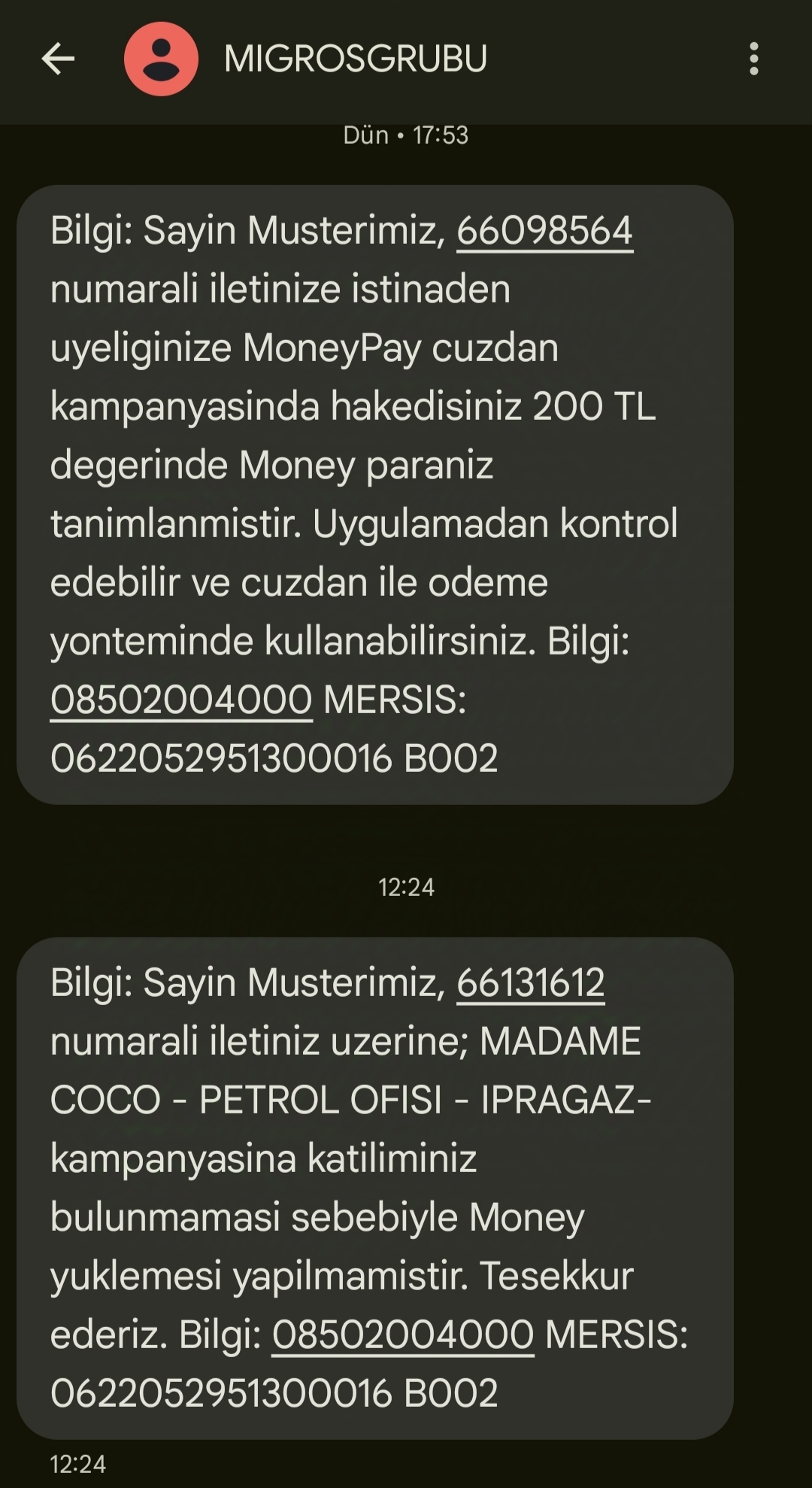Call 08502004000 in the MADAME COCO message
The height and width of the screenshot is (1488, 812).
[403, 1335]
